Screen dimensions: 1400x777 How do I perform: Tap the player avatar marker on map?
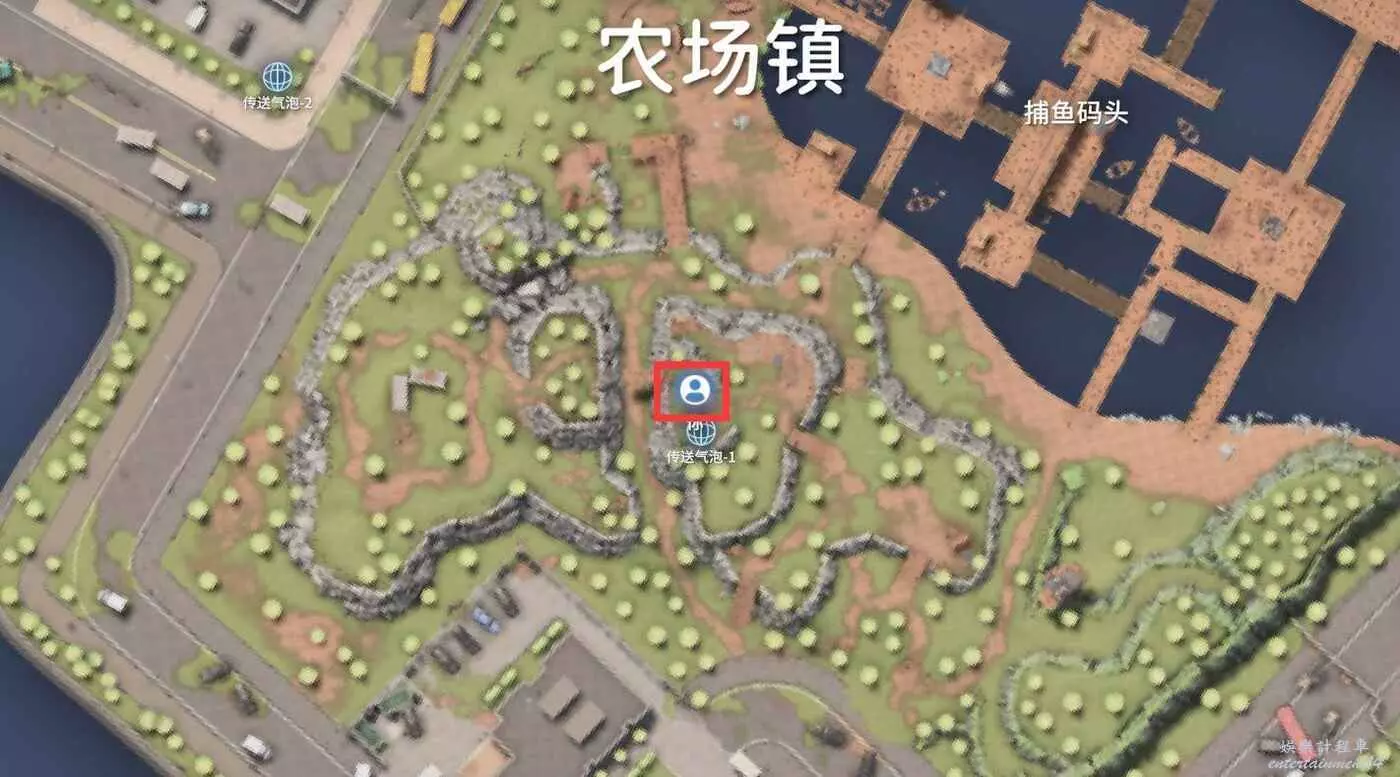[x=692, y=390]
